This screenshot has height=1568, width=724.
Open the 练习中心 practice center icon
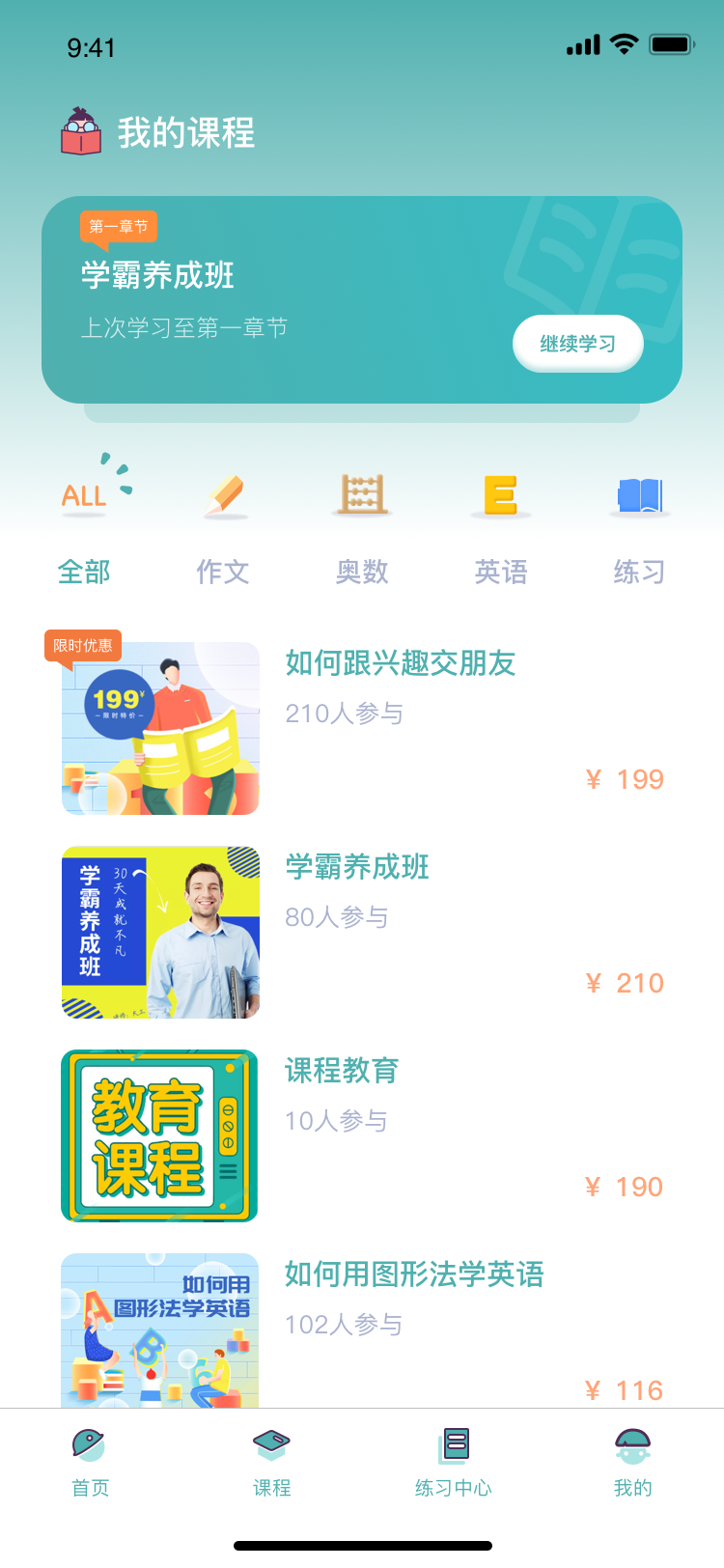[x=452, y=1442]
